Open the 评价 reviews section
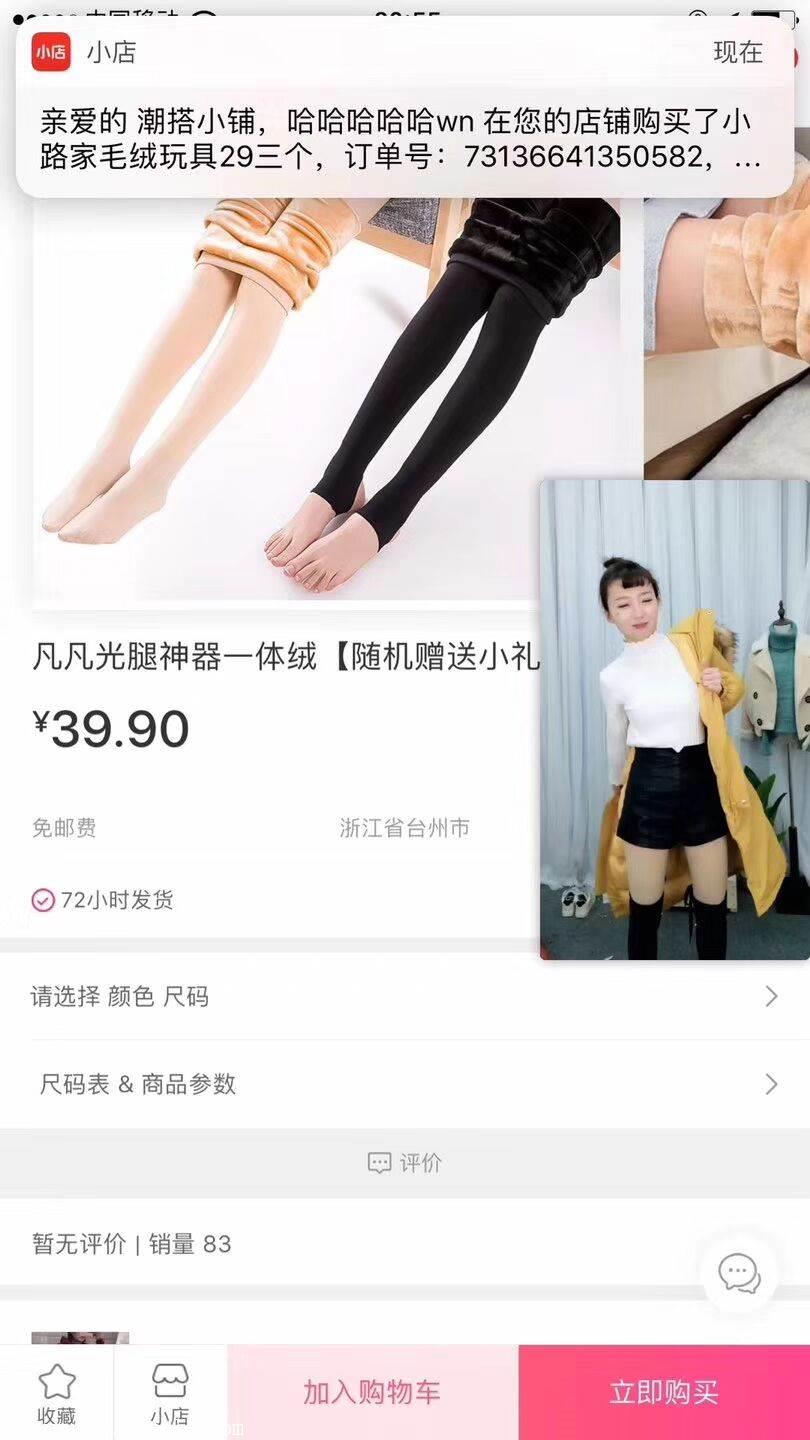 [405, 1163]
